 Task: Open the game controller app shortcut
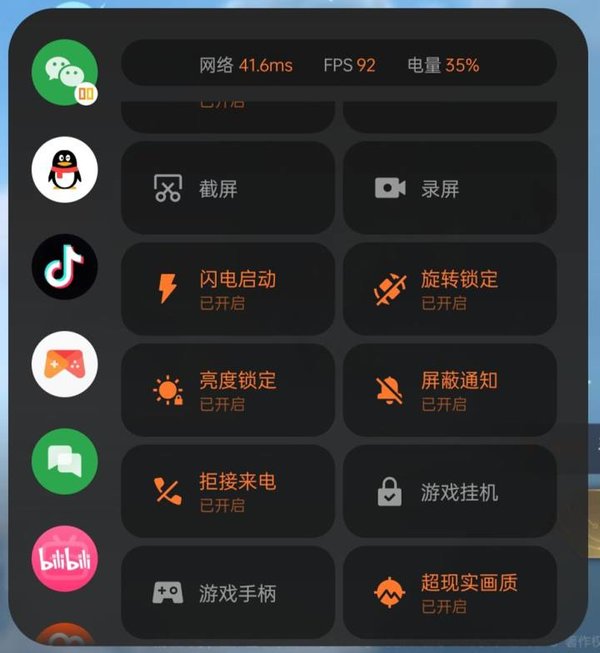coord(65,364)
